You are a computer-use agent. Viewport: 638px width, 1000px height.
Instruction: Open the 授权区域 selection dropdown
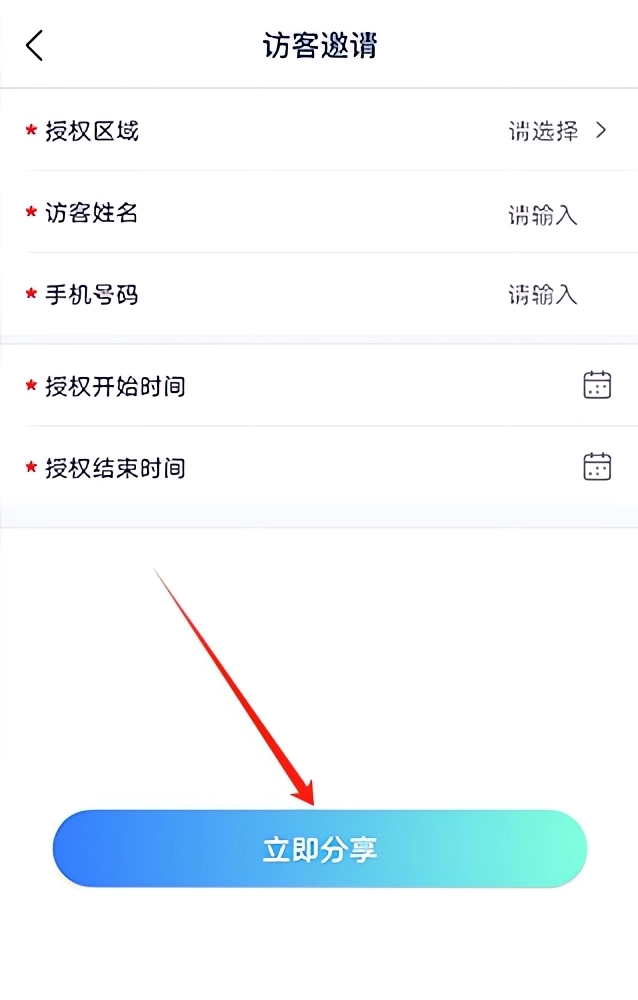coord(557,131)
